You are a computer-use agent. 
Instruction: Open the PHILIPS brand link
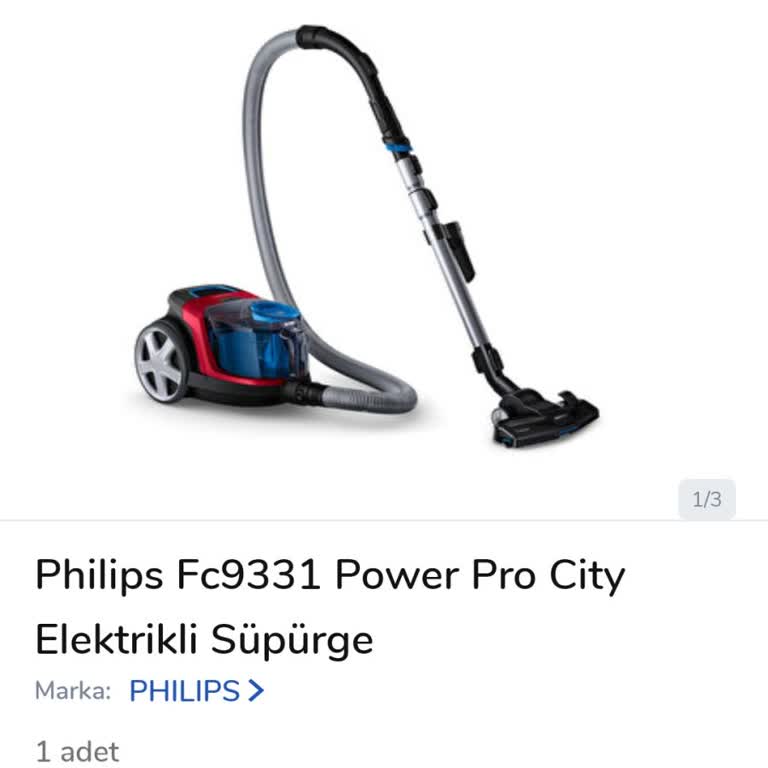[196, 691]
